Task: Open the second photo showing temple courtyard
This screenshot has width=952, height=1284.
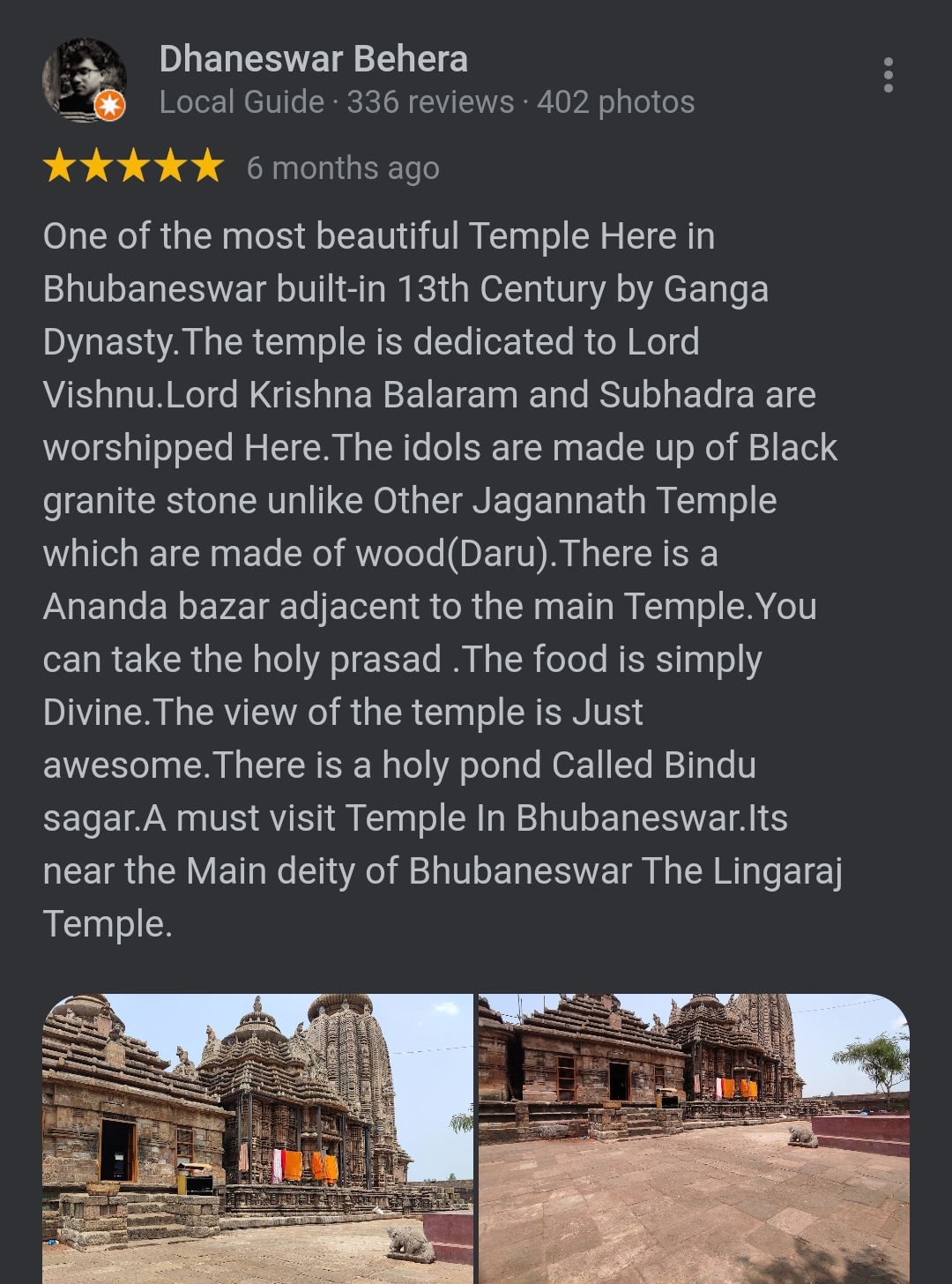Action: point(694,1138)
